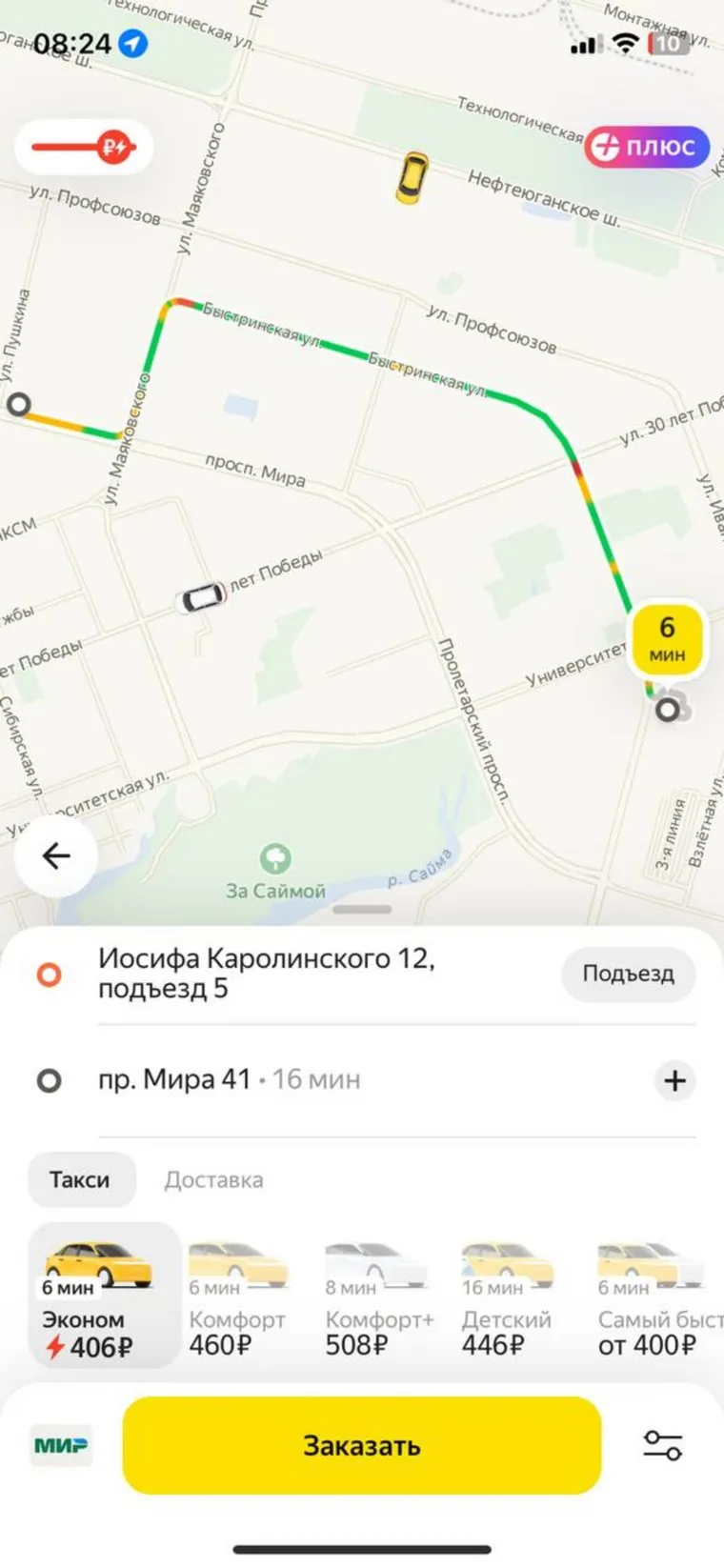724x1568 pixels.
Task: Open ride options and preferences sliders
Action: (662, 1445)
